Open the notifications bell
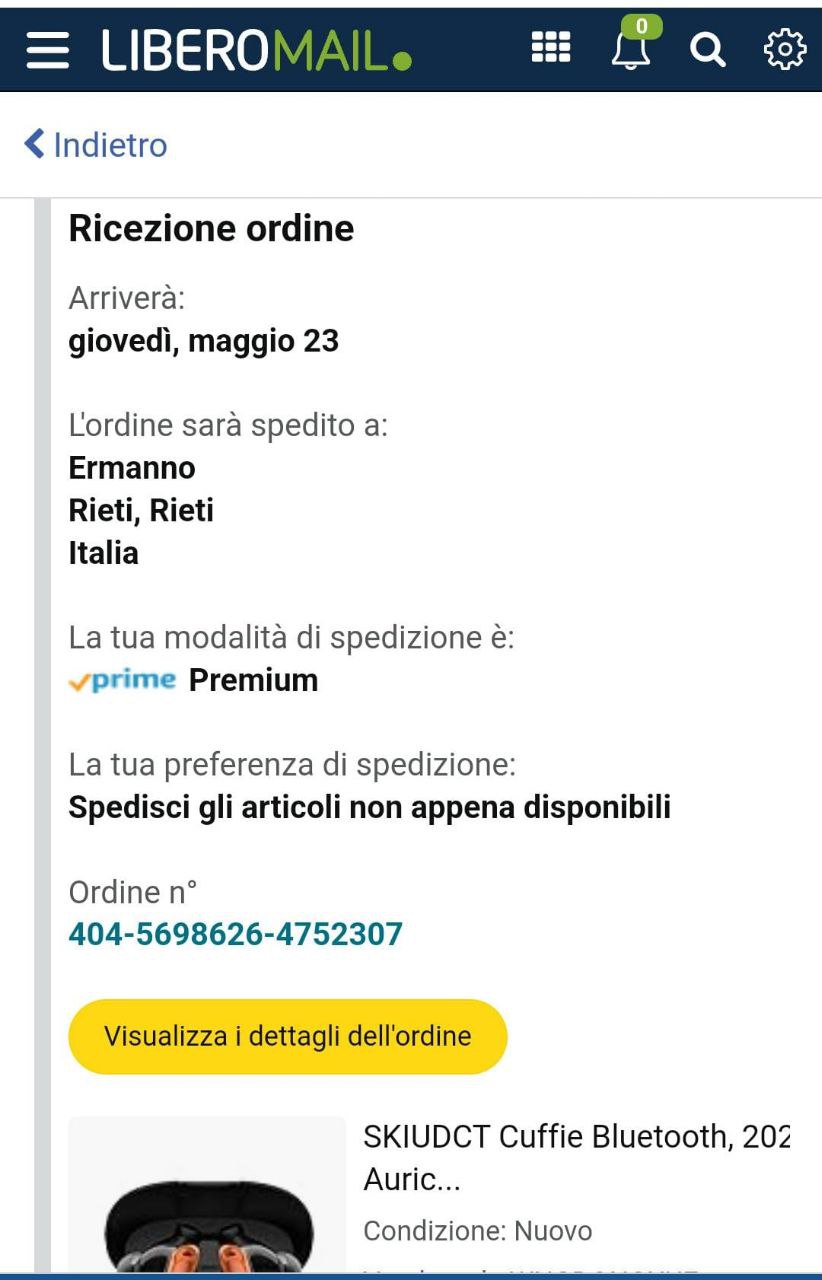This screenshot has width=822, height=1280. tap(630, 47)
